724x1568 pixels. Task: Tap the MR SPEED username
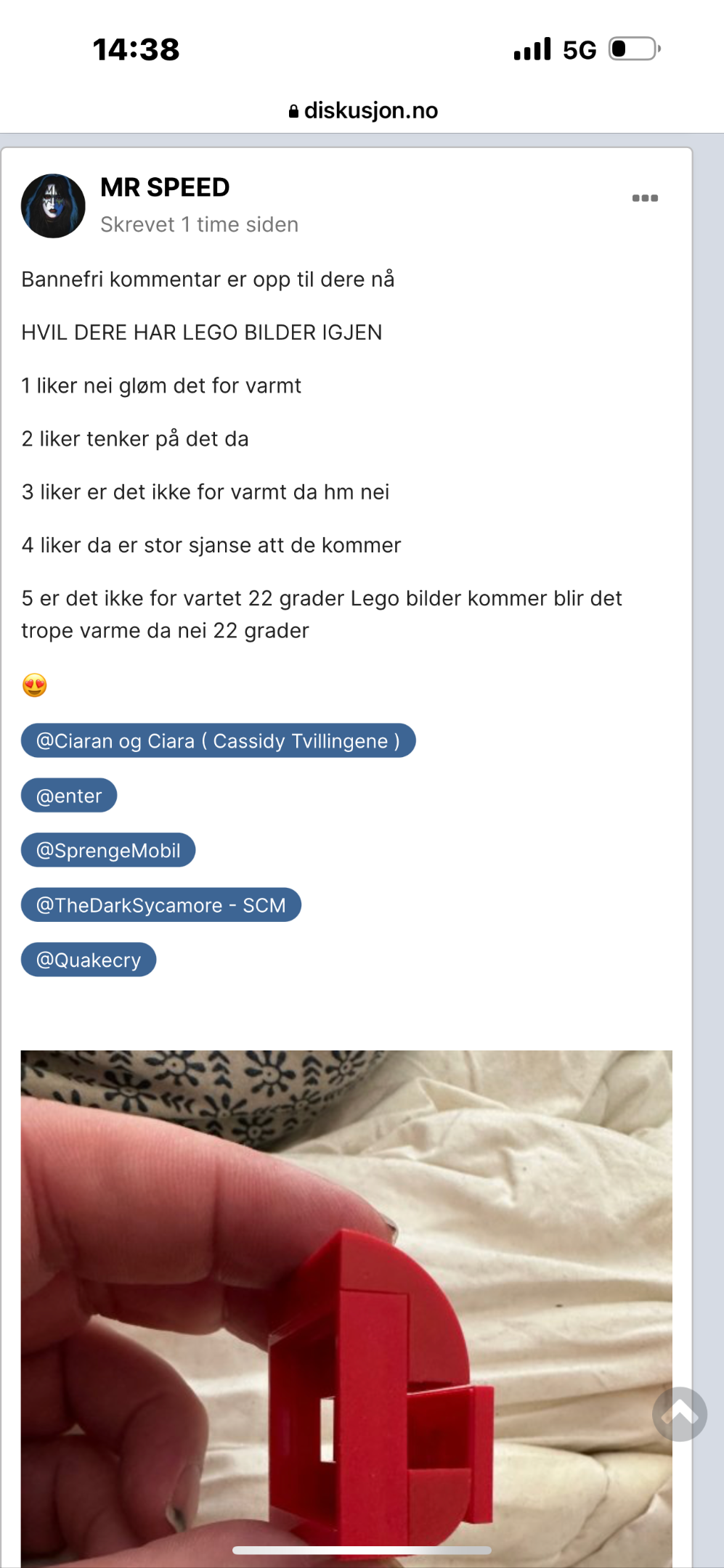[x=165, y=187]
